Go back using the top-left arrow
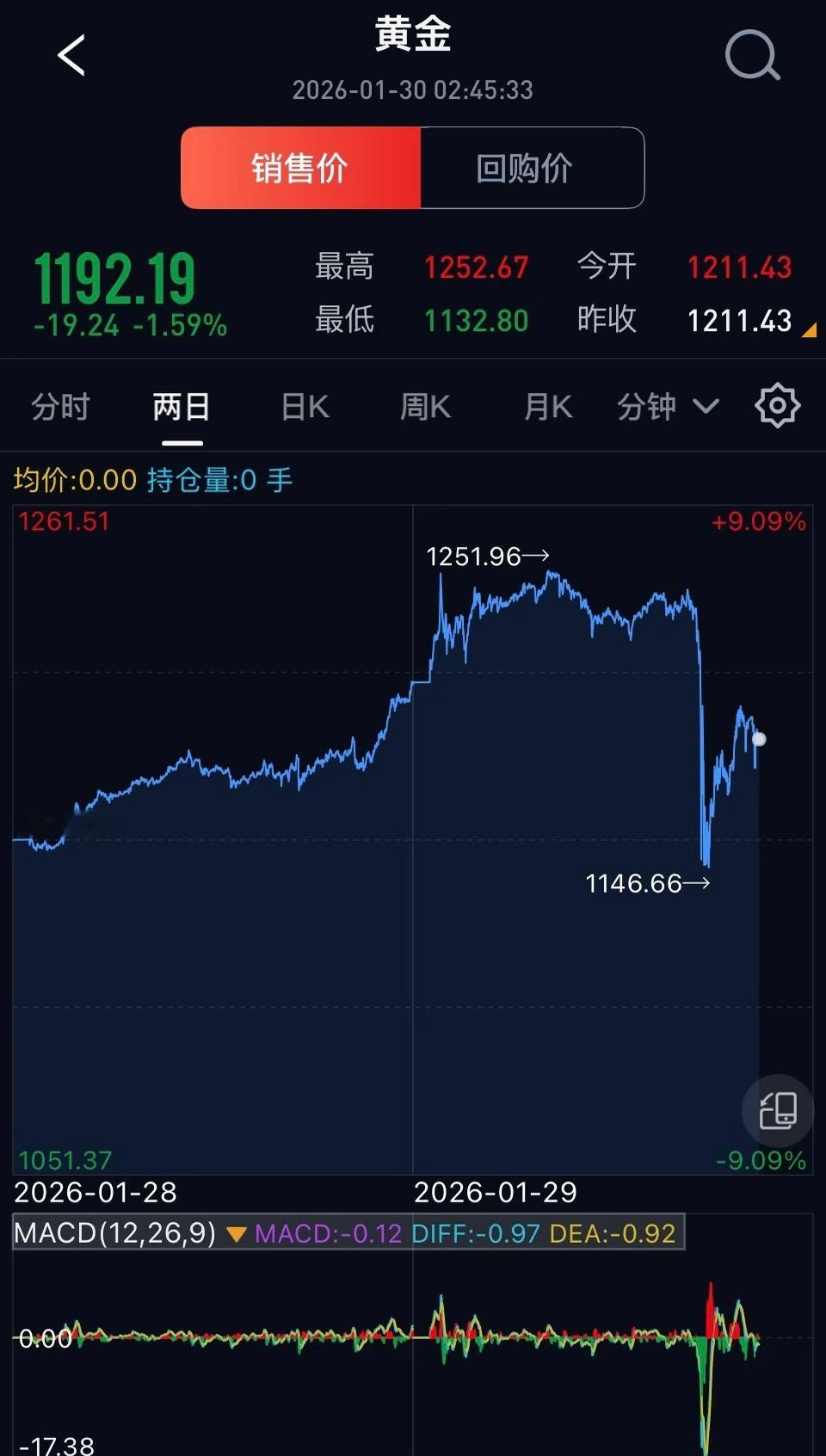 coord(71,56)
